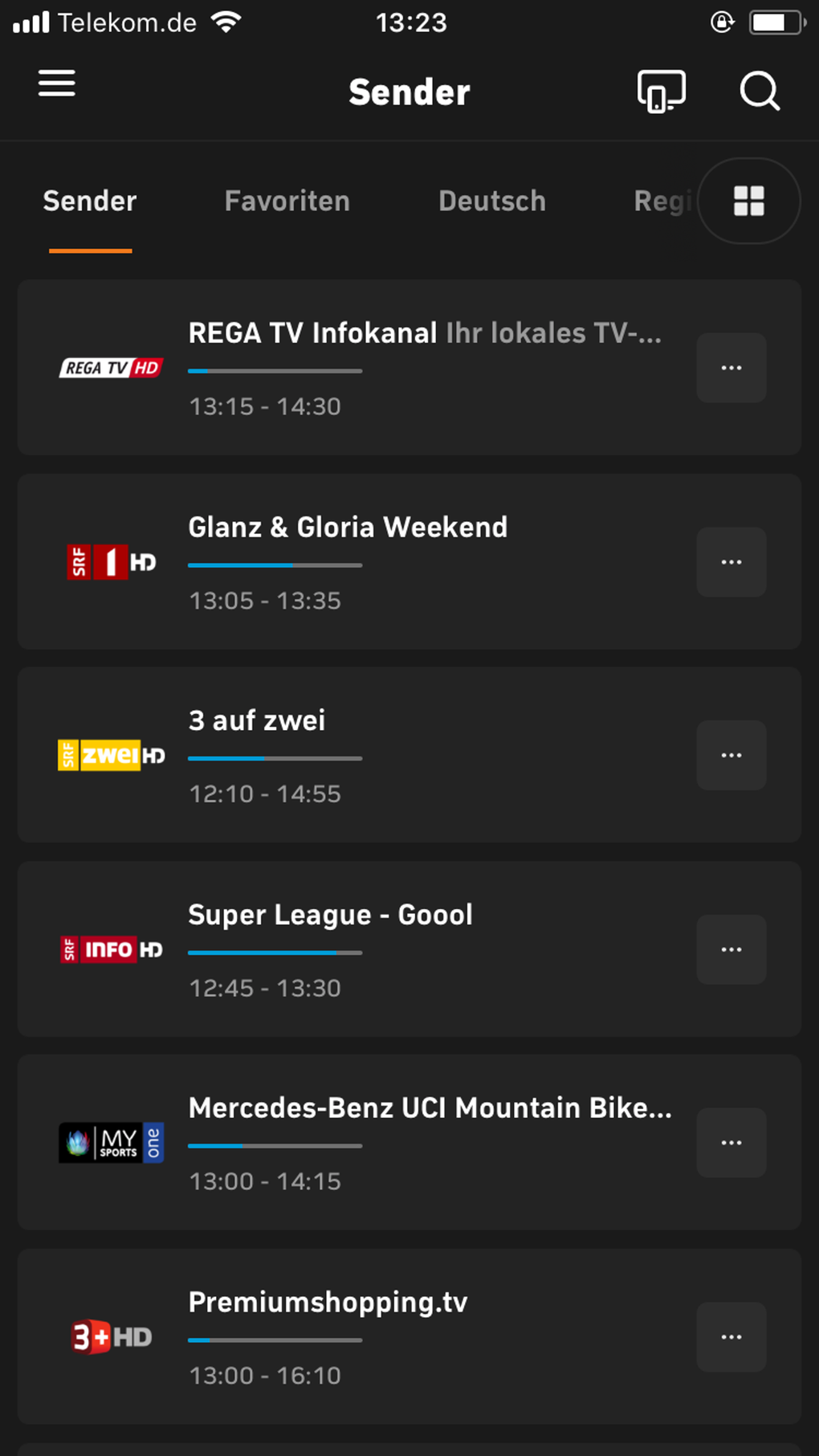Show more options for 3 auf zwei
The width and height of the screenshot is (819, 1456).
(731, 755)
